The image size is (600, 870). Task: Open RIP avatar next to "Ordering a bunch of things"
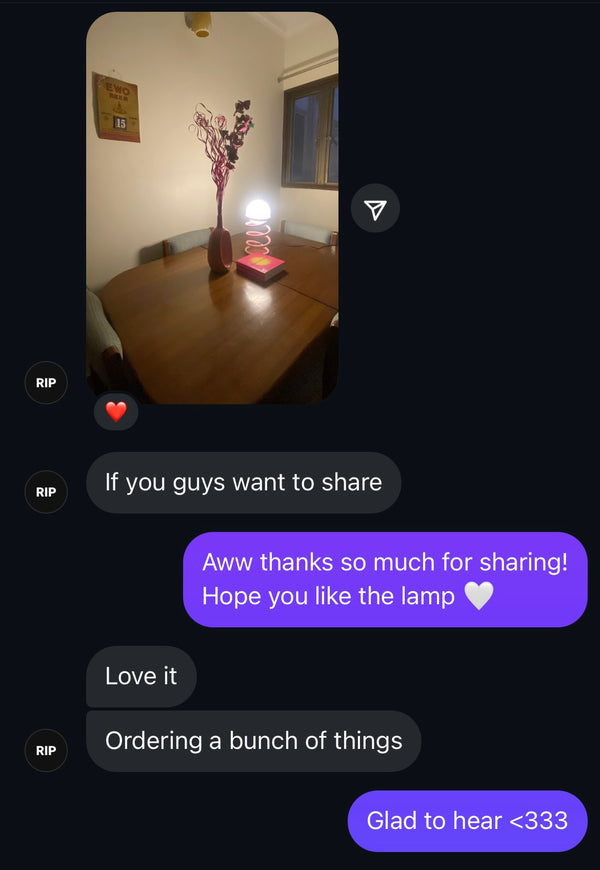[x=46, y=750]
